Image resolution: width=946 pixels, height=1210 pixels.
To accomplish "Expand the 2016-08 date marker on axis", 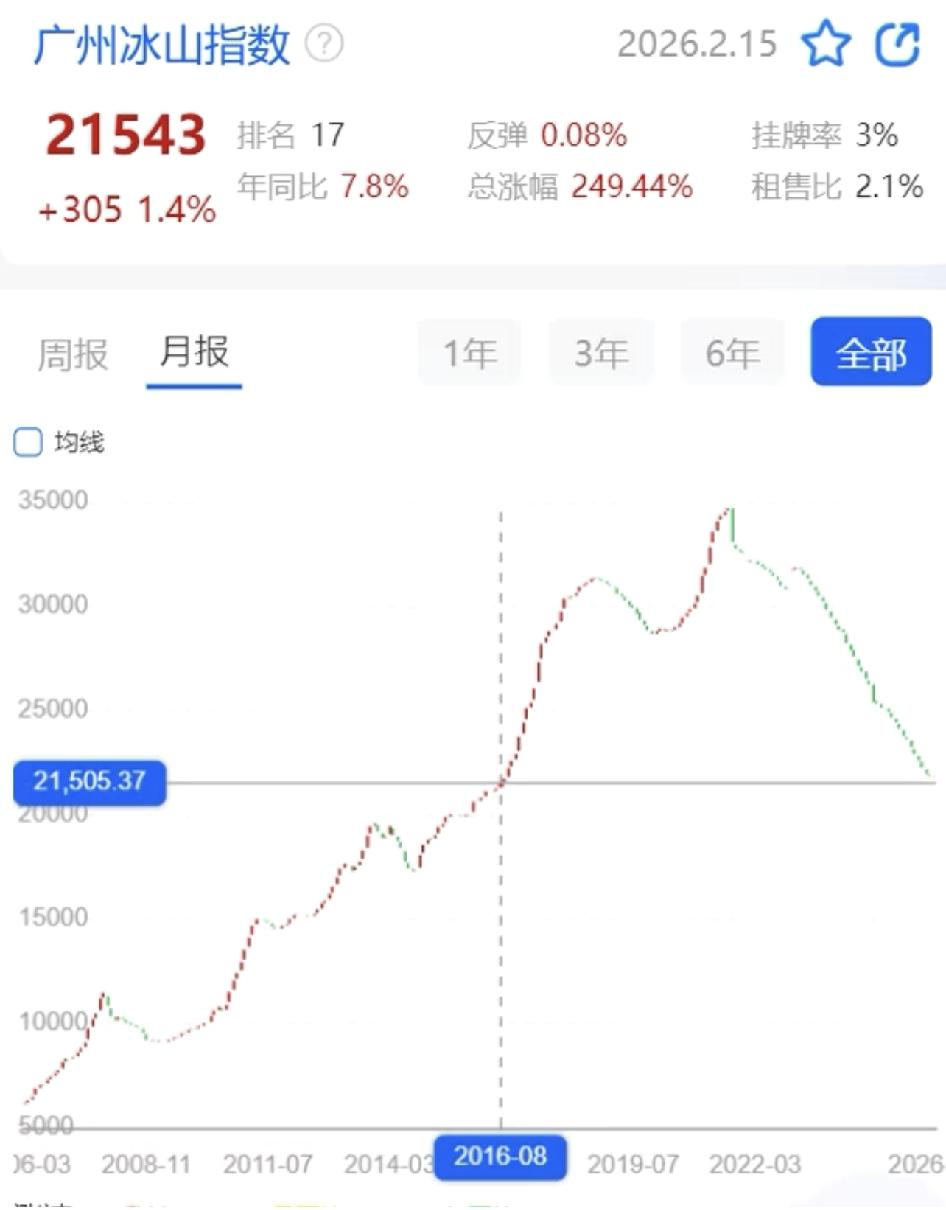I will [500, 1157].
